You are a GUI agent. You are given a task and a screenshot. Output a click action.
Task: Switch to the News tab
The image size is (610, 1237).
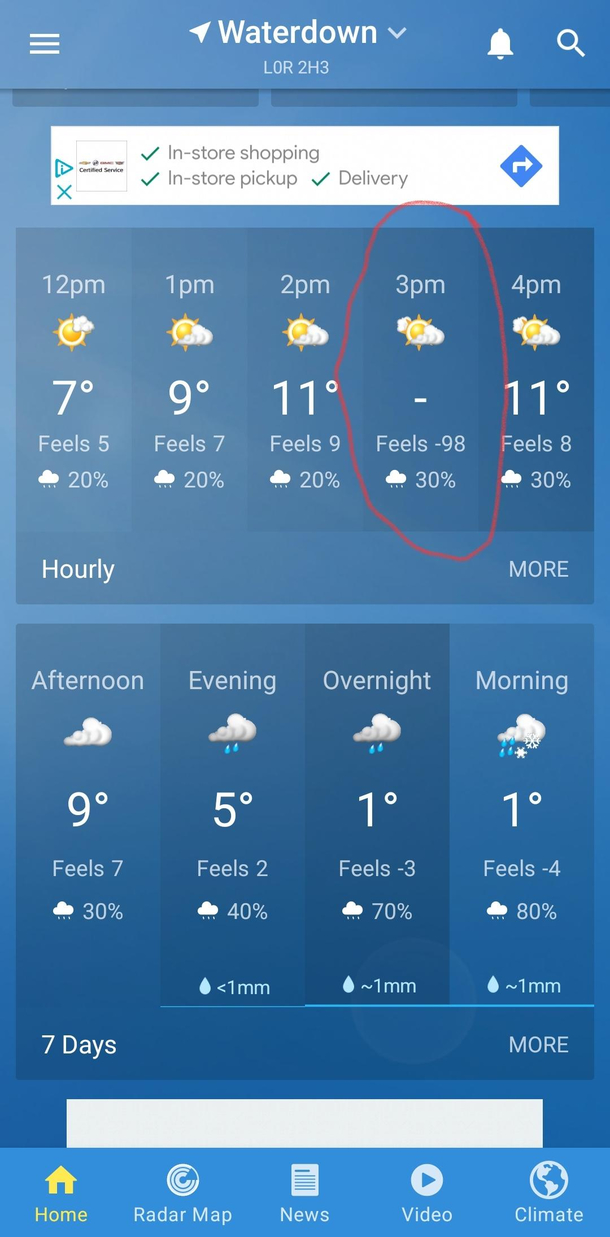coord(305,1193)
